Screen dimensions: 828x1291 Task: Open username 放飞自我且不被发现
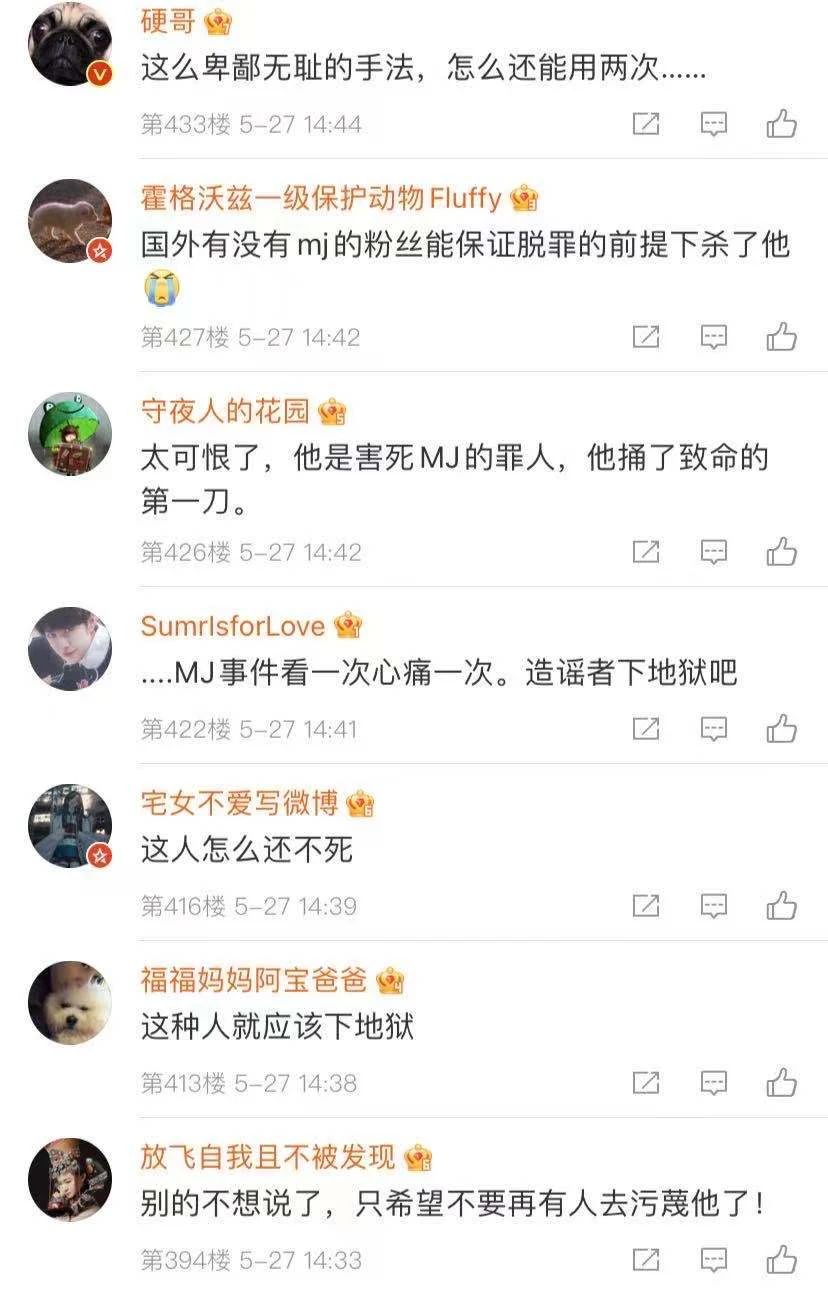(268, 1157)
